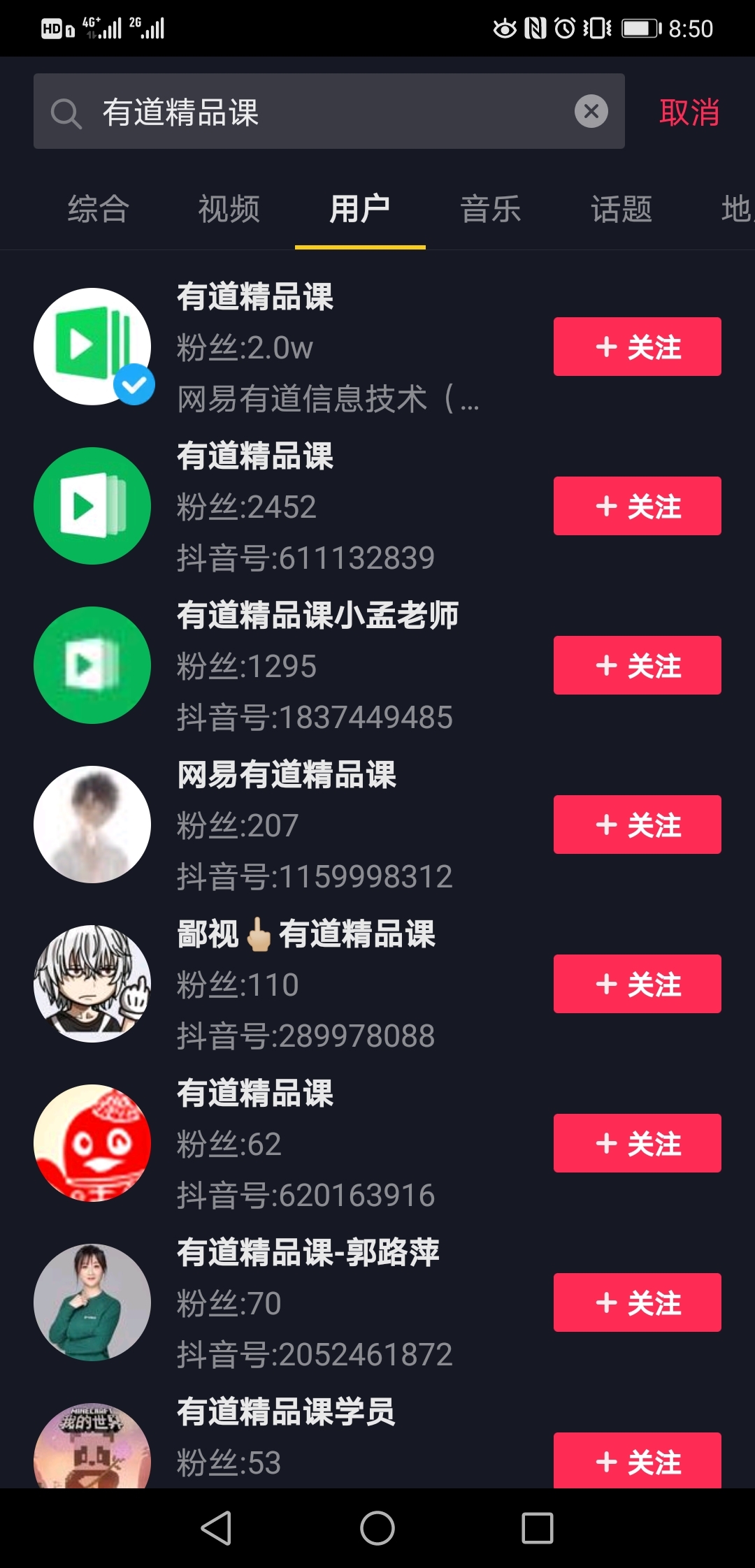Return to the home screen via system home button

pyautogui.click(x=377, y=1527)
